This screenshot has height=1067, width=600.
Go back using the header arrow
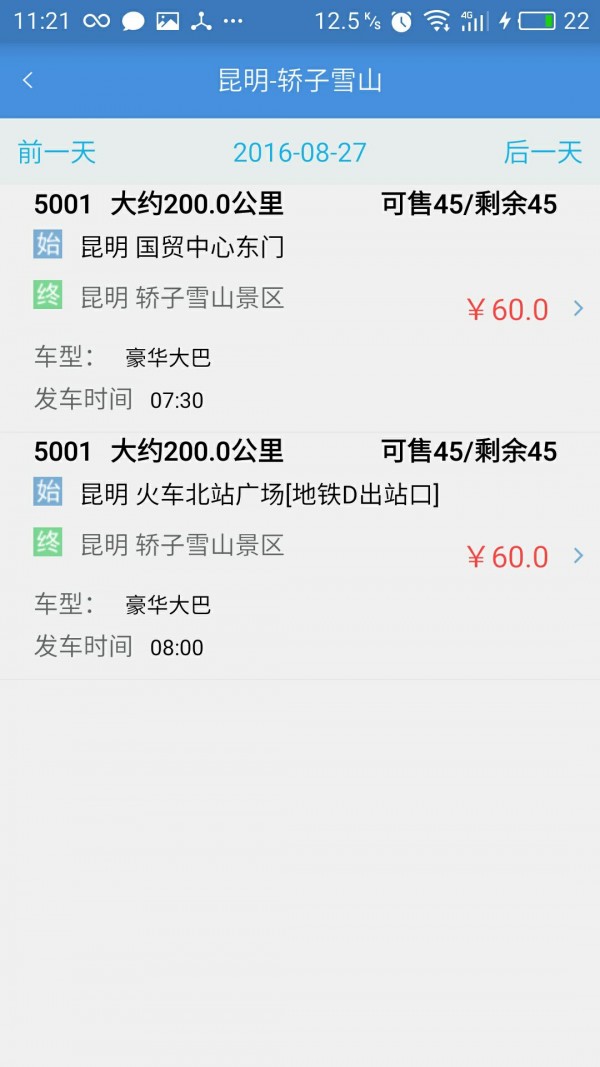point(28,81)
